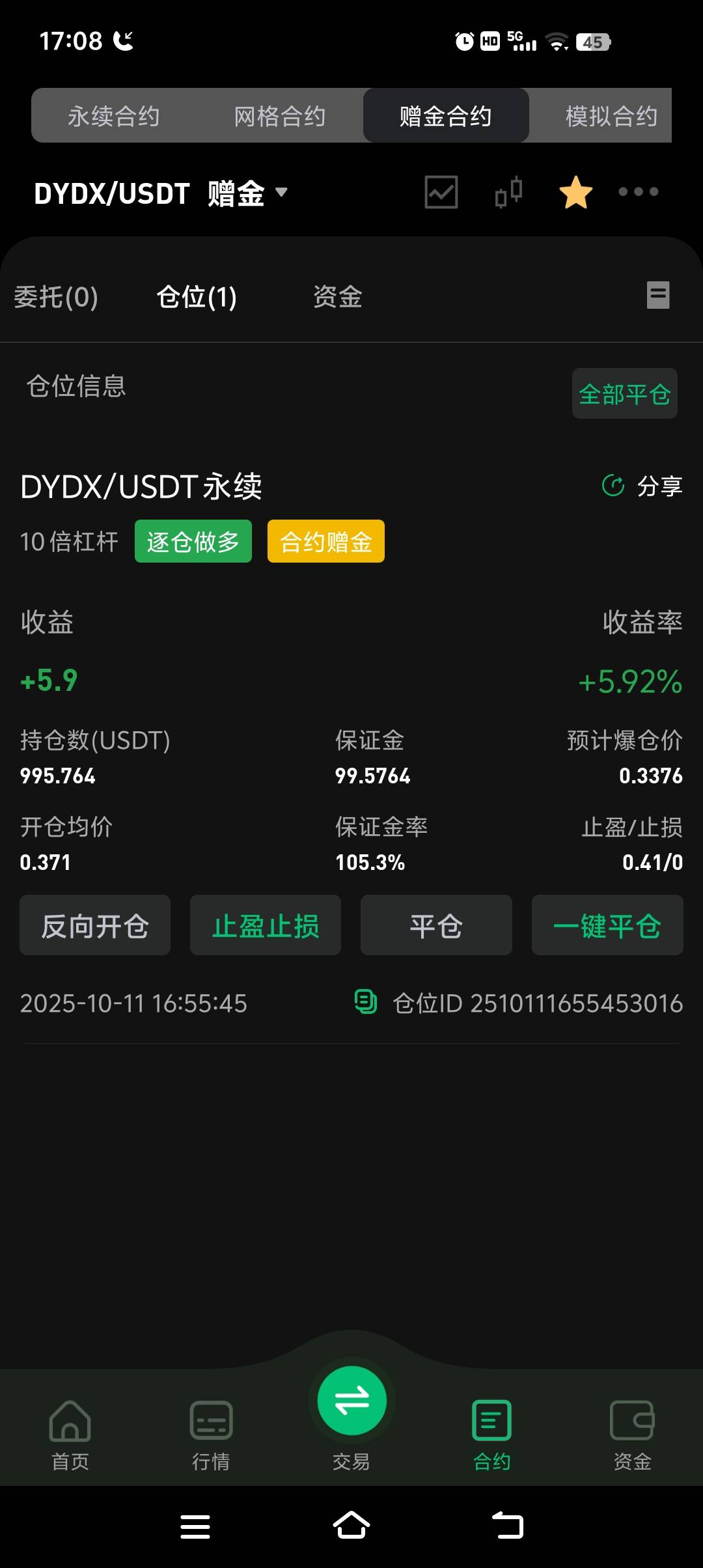Tap the 平仓 button
Image resolution: width=703 pixels, height=1568 pixels.
coord(436,925)
